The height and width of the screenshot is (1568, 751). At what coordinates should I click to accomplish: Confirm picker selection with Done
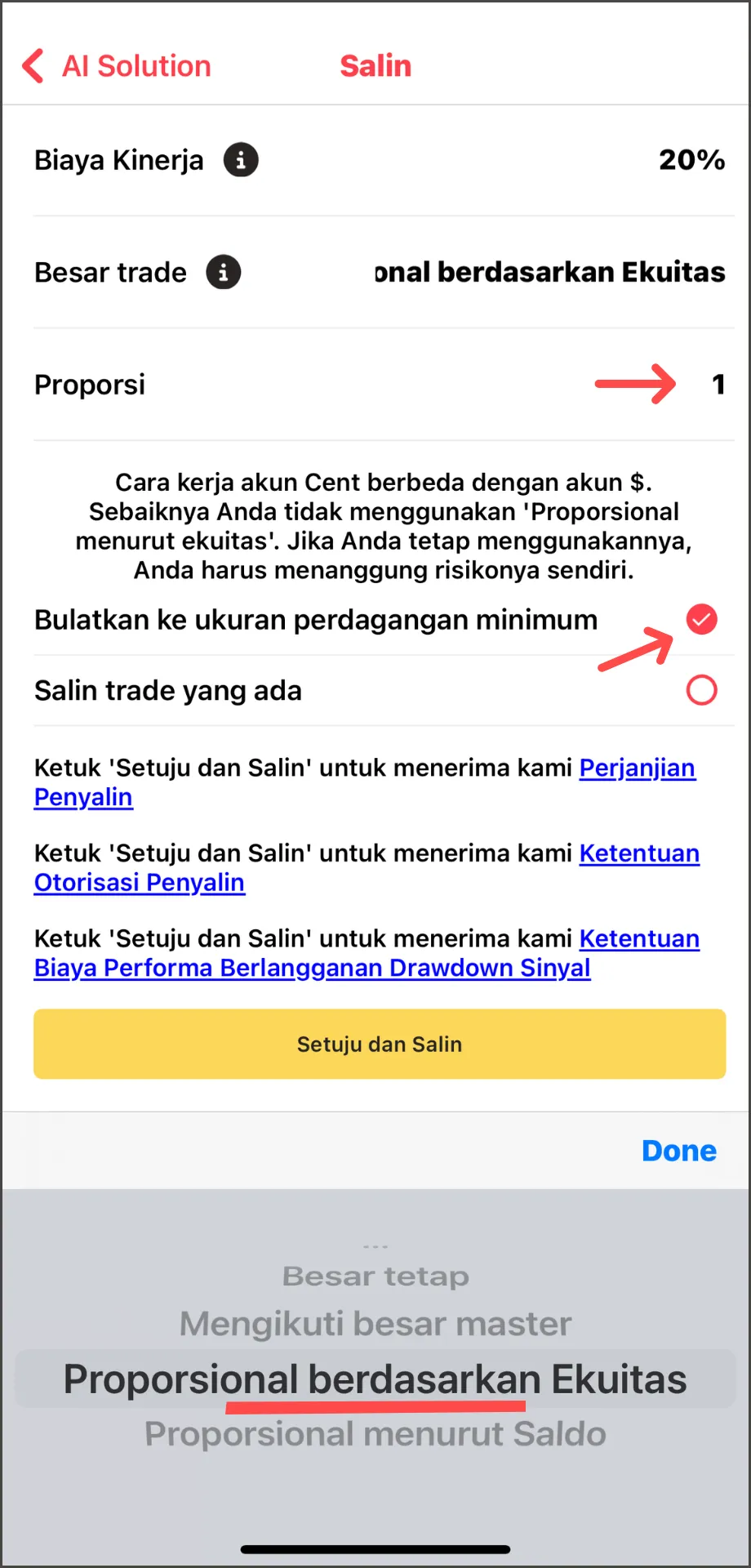click(x=679, y=1150)
